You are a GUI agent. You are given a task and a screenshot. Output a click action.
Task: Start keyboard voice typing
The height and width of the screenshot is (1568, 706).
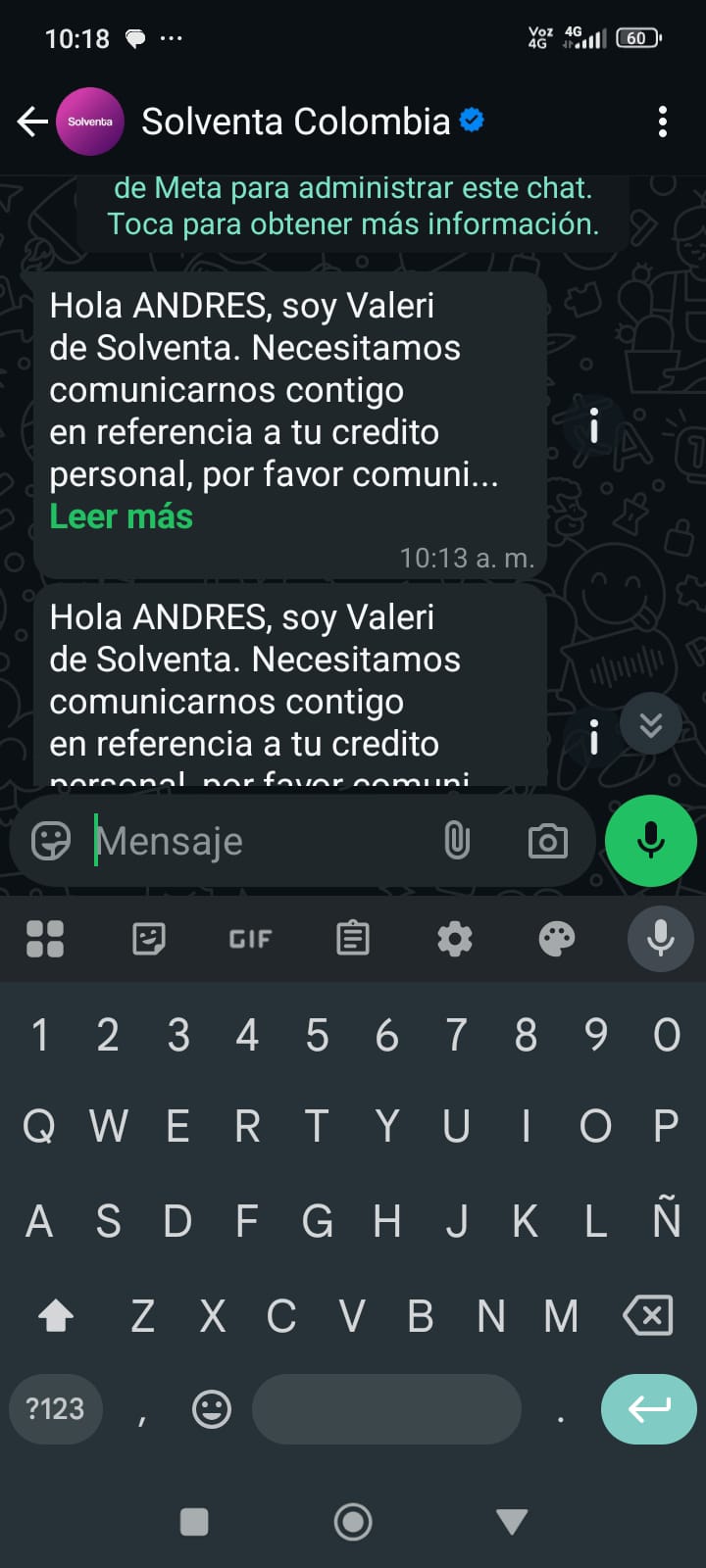point(660,939)
